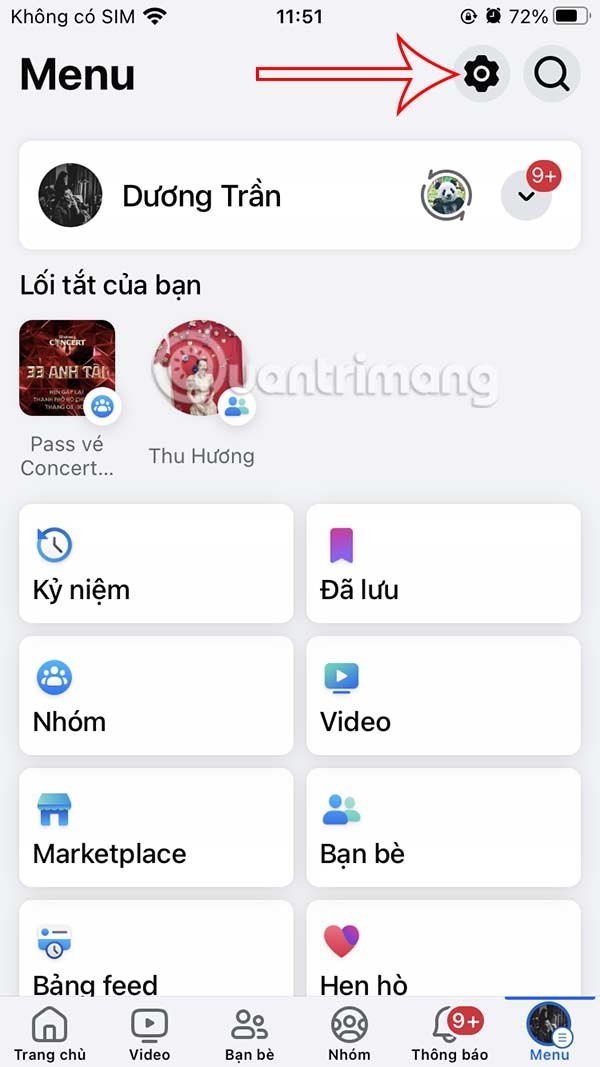The width and height of the screenshot is (600, 1067).
Task: Go to the Bạn bè bottom tab
Action: (x=249, y=1034)
